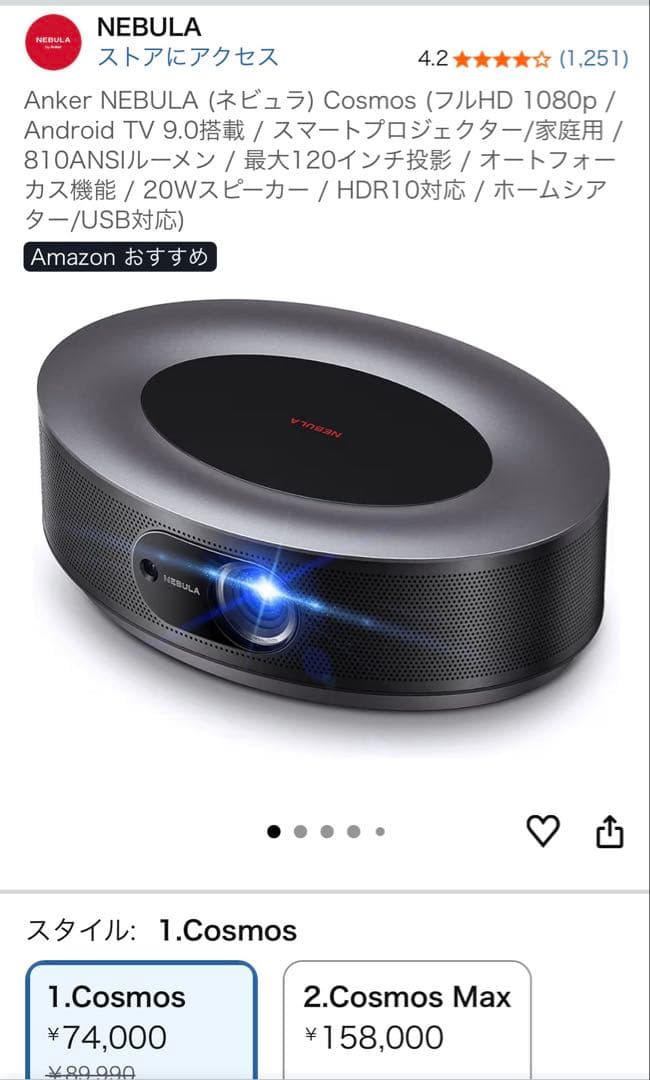
Task: Open the 1,251 customer ratings
Action: click(x=593, y=59)
